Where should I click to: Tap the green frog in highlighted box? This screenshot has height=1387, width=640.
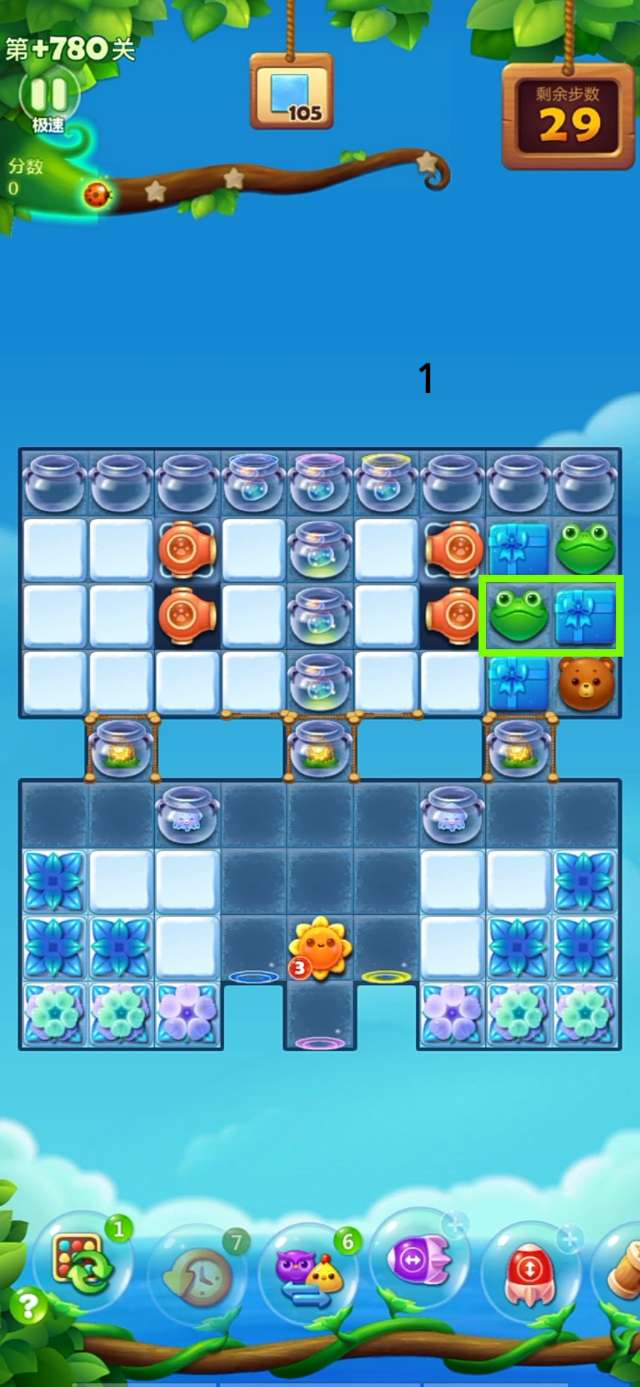[x=518, y=615]
